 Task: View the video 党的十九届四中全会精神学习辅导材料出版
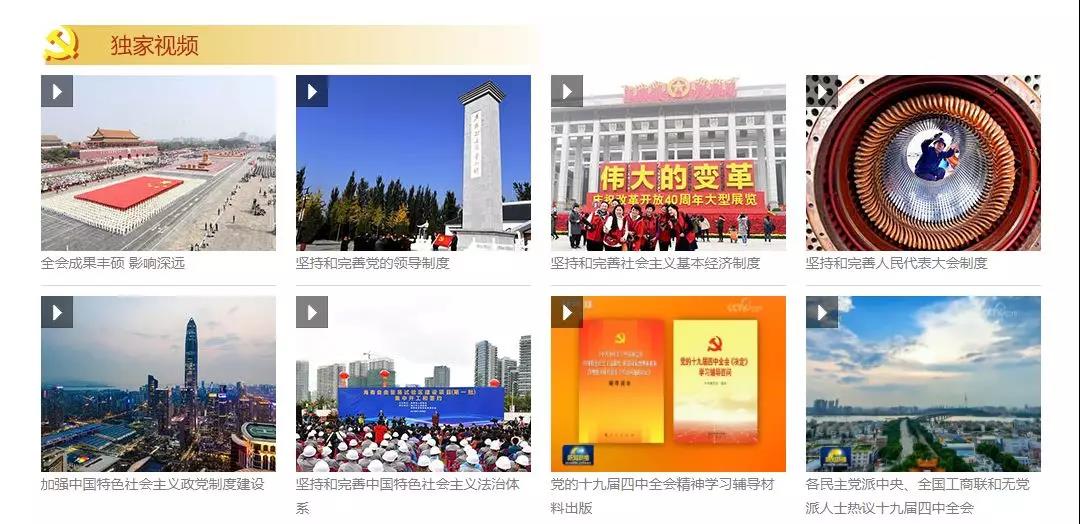(x=668, y=384)
